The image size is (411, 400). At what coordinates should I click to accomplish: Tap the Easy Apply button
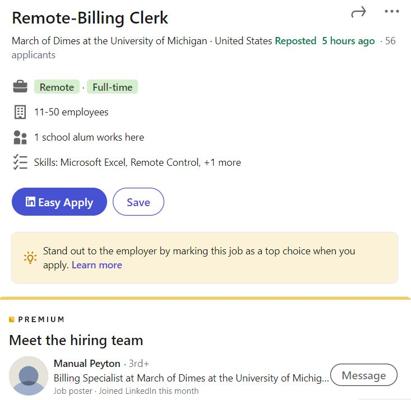[x=59, y=202]
